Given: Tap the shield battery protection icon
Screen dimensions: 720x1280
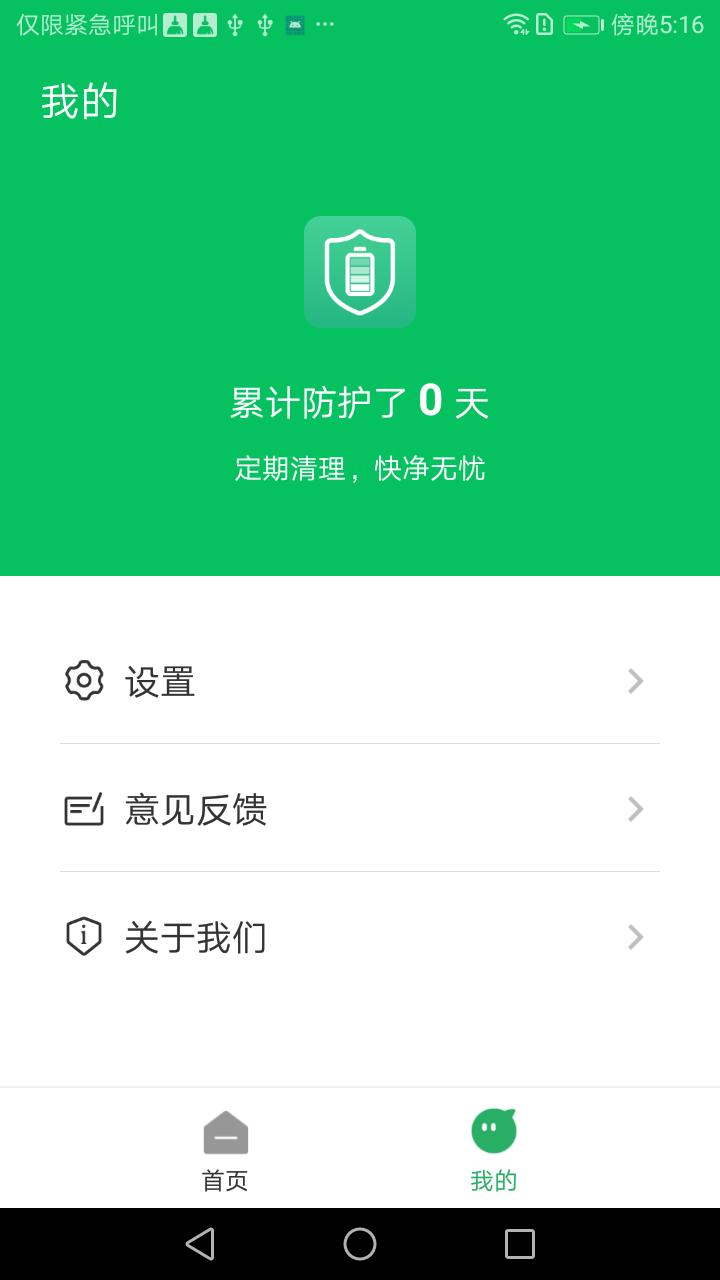Looking at the screenshot, I should (x=360, y=271).
